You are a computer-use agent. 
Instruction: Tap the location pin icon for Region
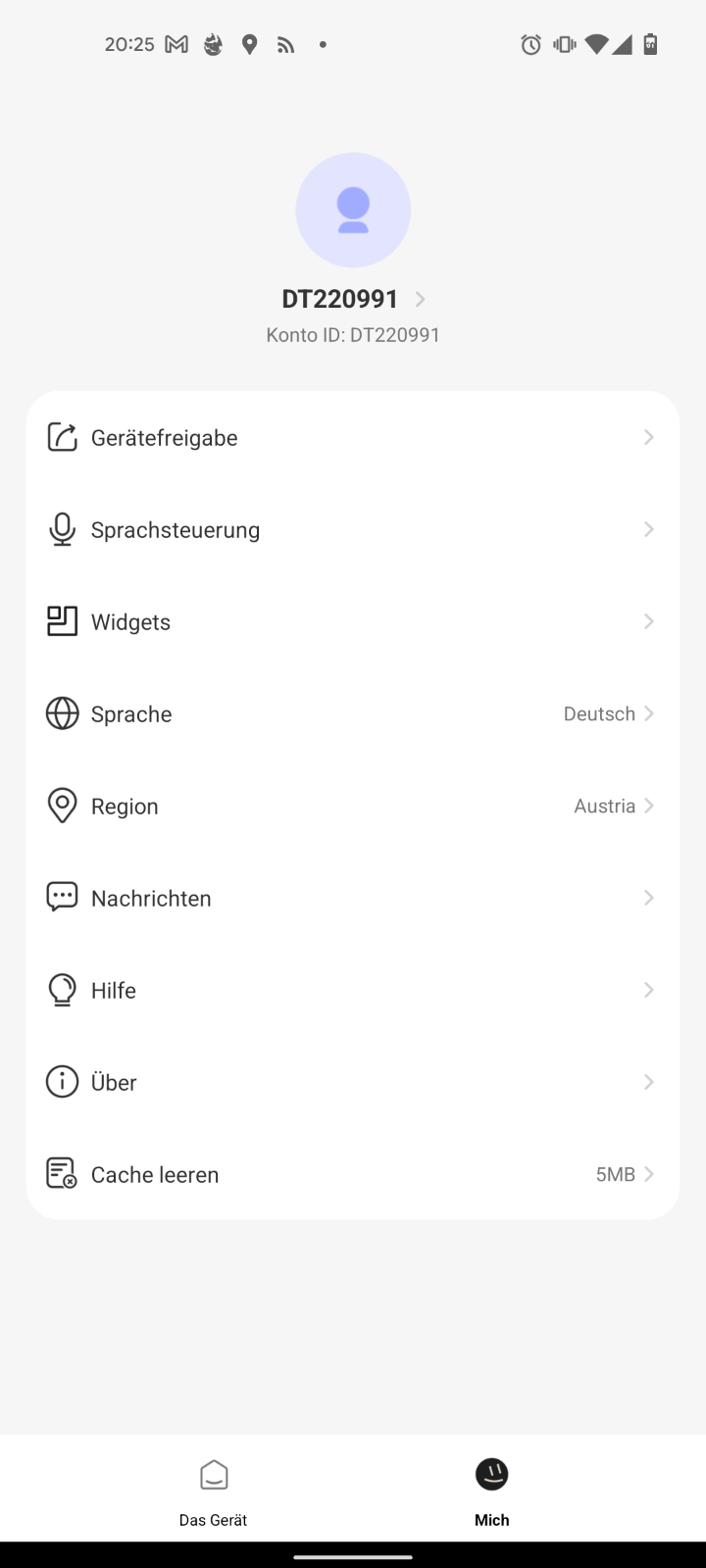(62, 806)
